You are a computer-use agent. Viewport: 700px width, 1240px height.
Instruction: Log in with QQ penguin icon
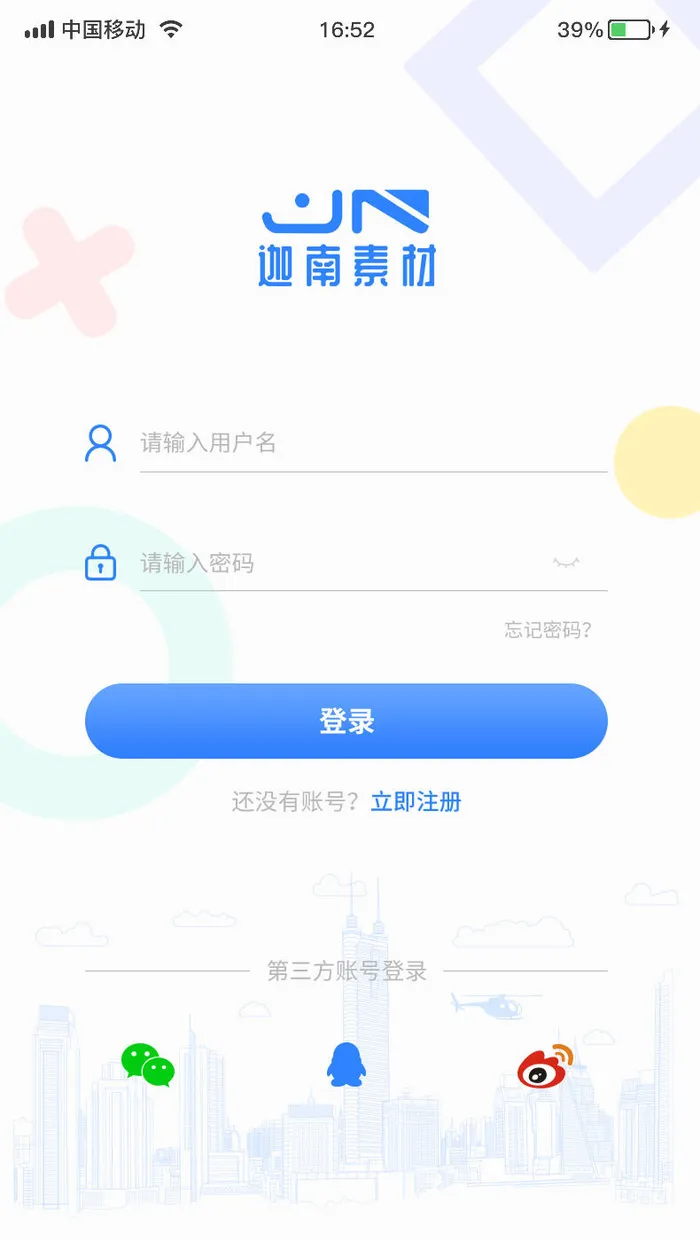(x=346, y=1064)
